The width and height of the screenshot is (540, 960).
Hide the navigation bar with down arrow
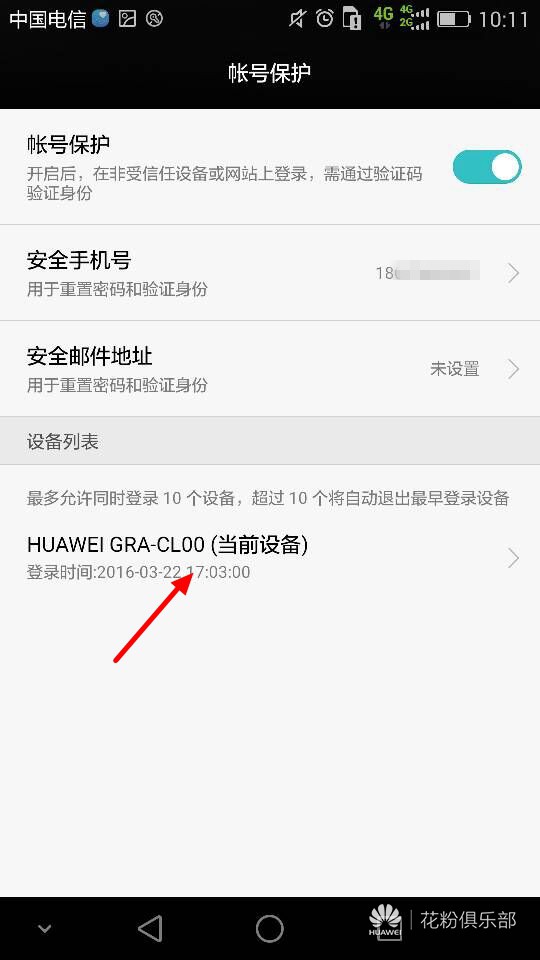pyautogui.click(x=44, y=929)
